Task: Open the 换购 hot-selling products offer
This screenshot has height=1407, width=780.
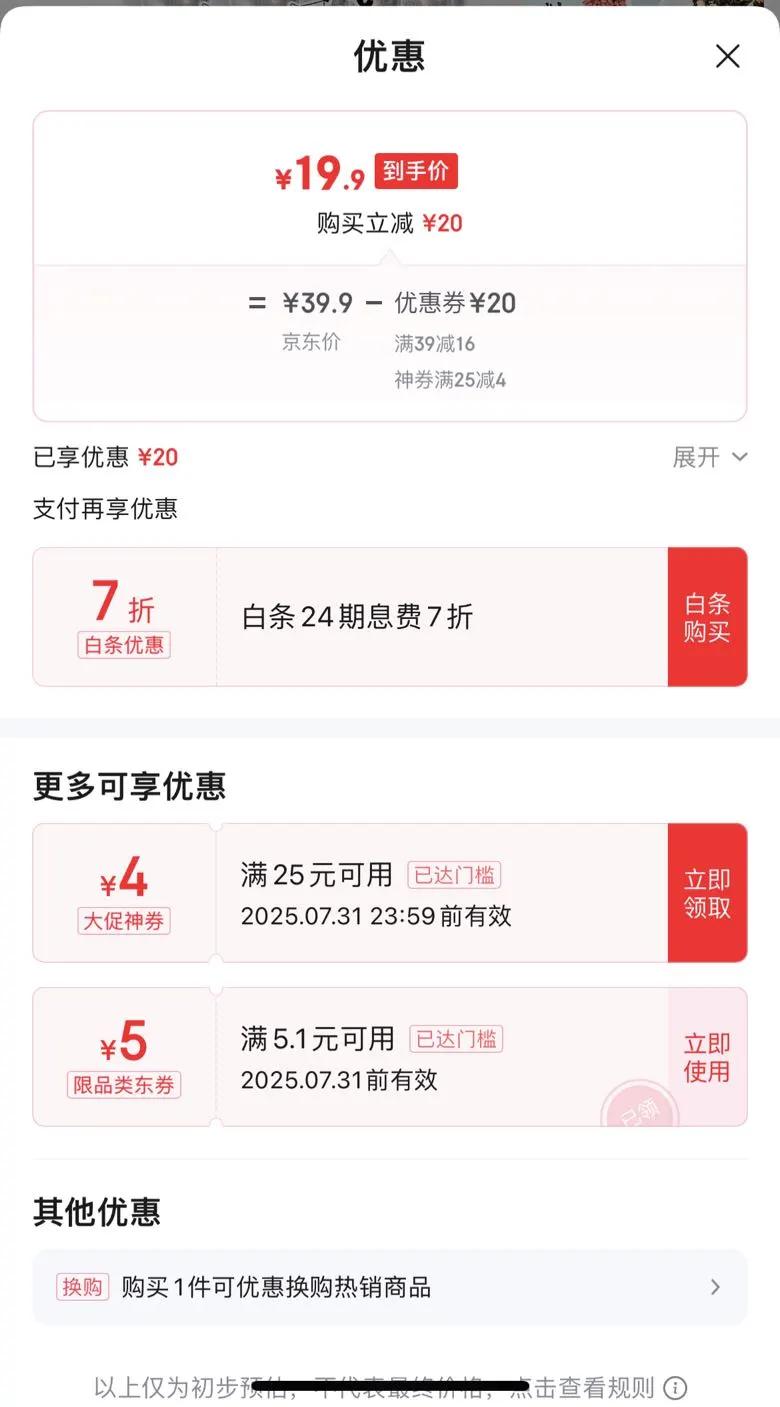Action: tap(390, 1287)
